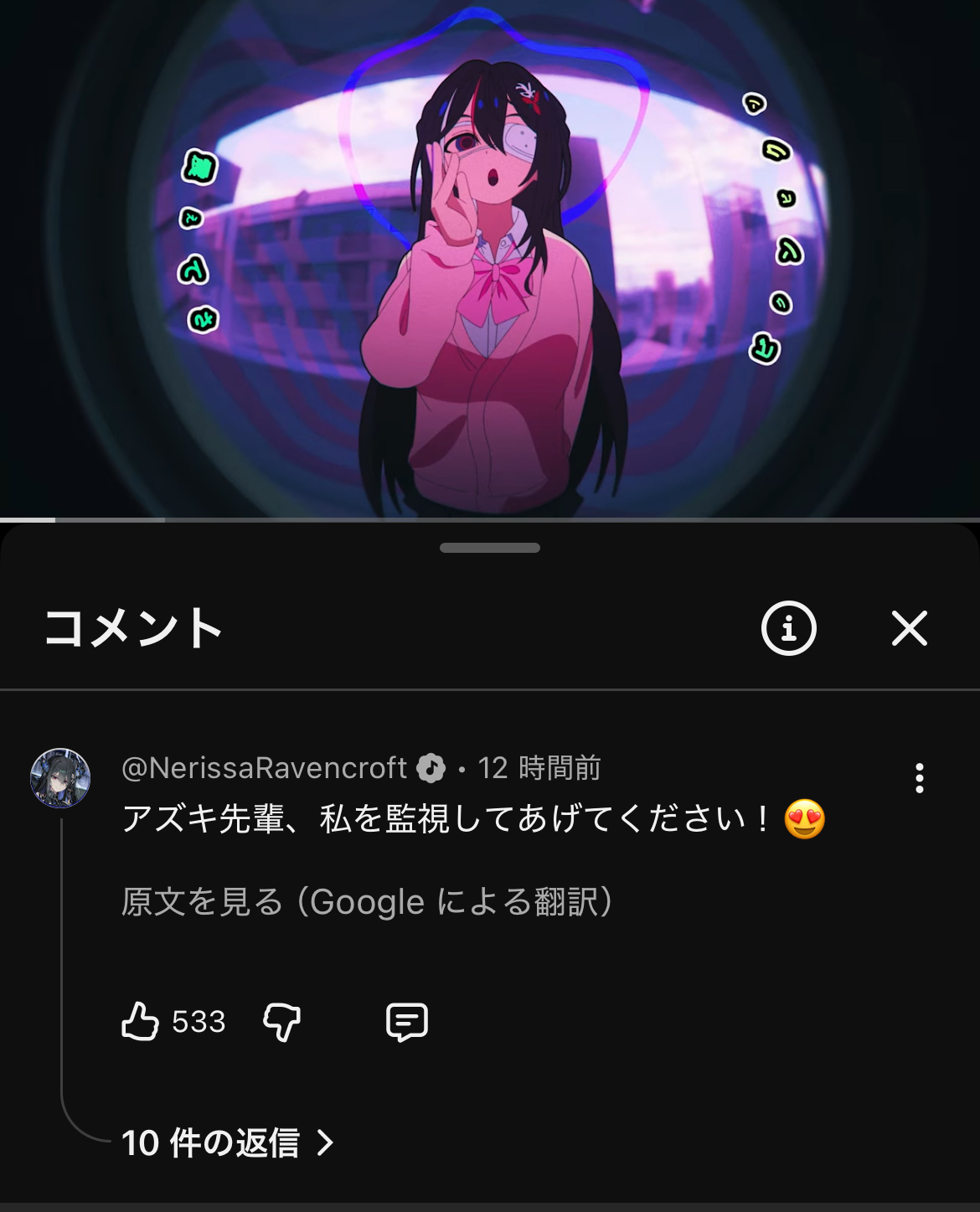Reply to NerissaRavencroft's comment
Viewport: 980px width, 1212px height.
[407, 1022]
